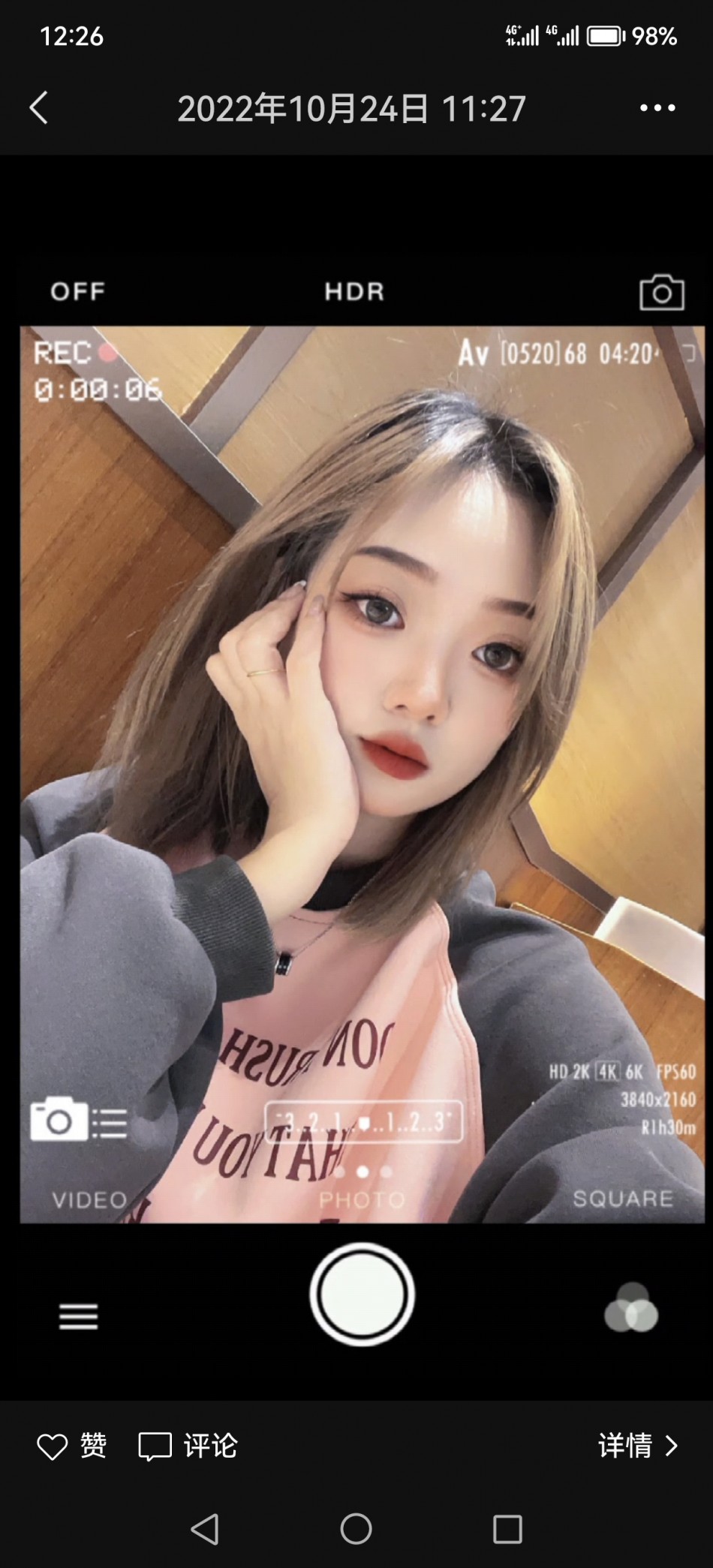Open 详情 details of this post
713x1568 pixels.
coord(637,1446)
